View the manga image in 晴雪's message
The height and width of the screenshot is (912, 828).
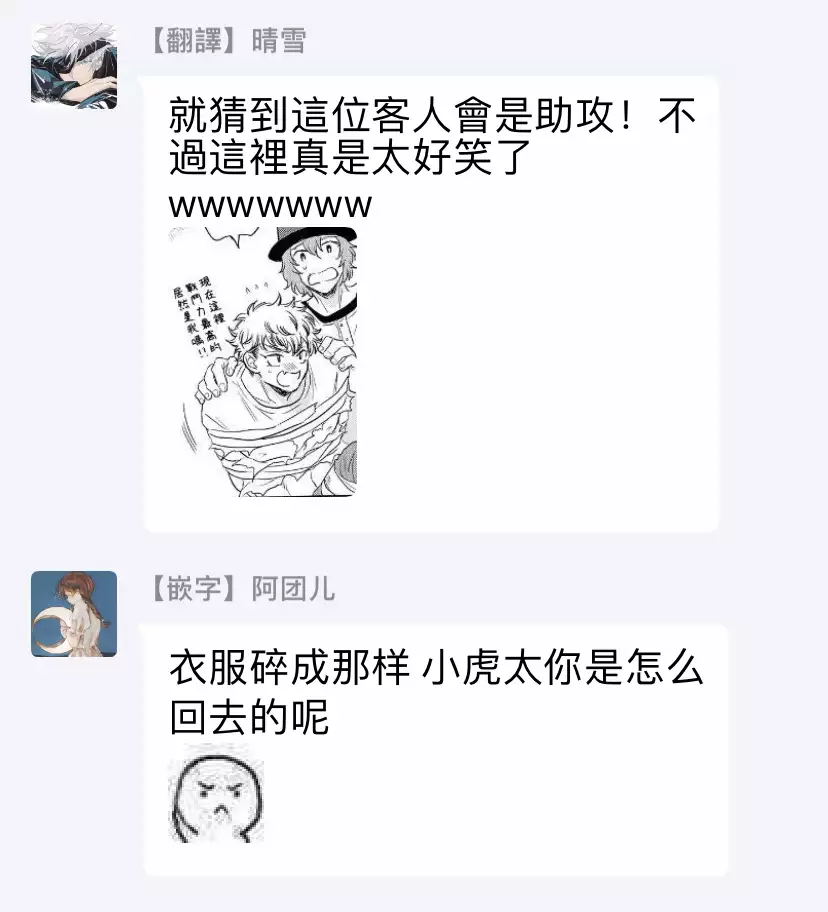point(263,362)
